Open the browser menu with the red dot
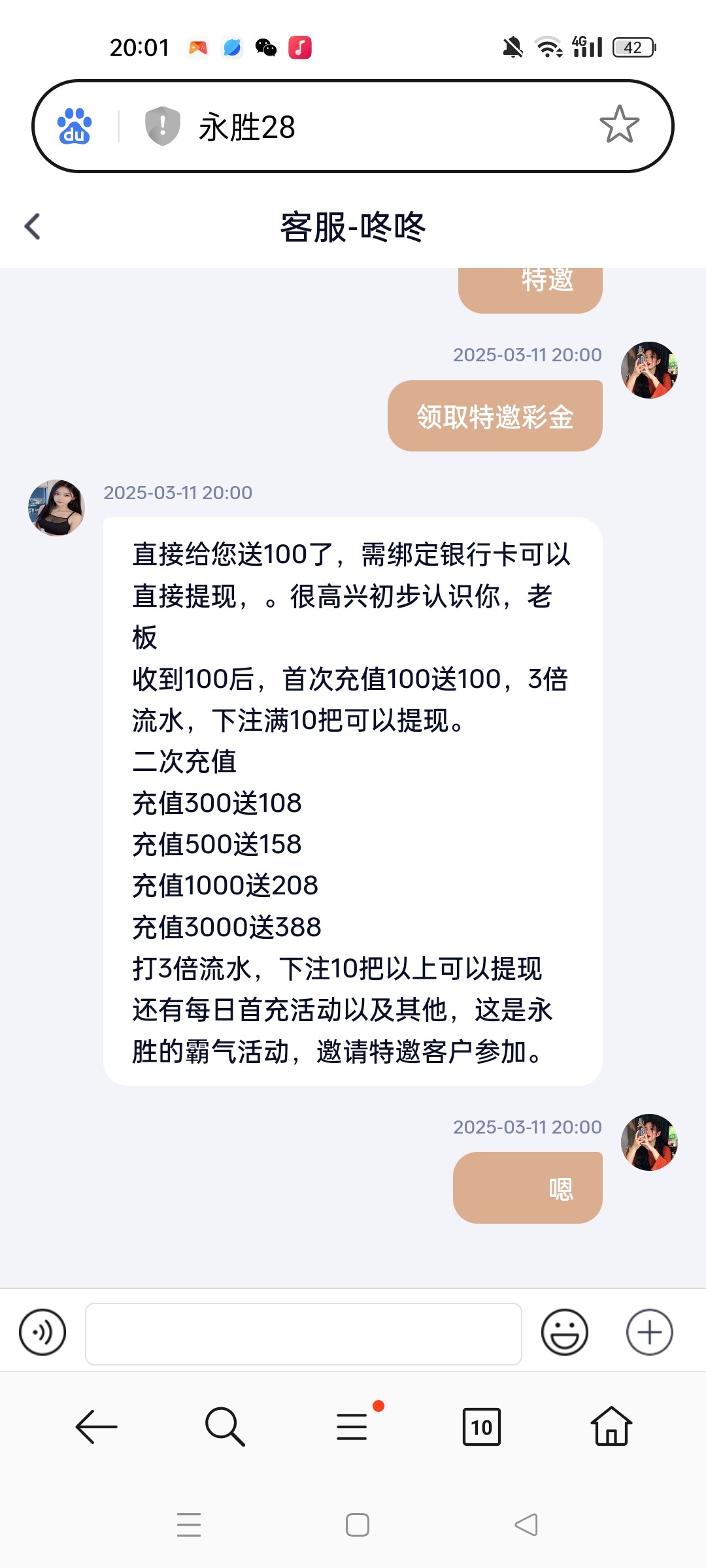This screenshot has height=1568, width=706. (x=353, y=1426)
